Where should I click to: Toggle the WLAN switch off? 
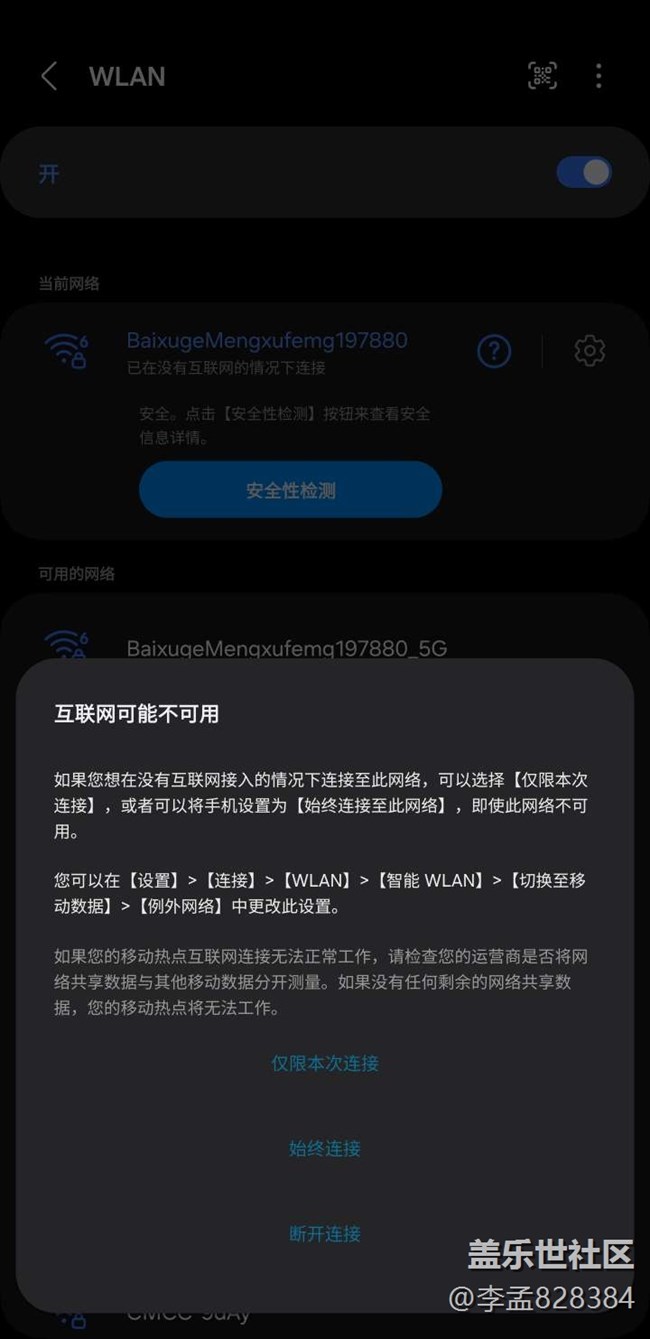coord(584,172)
